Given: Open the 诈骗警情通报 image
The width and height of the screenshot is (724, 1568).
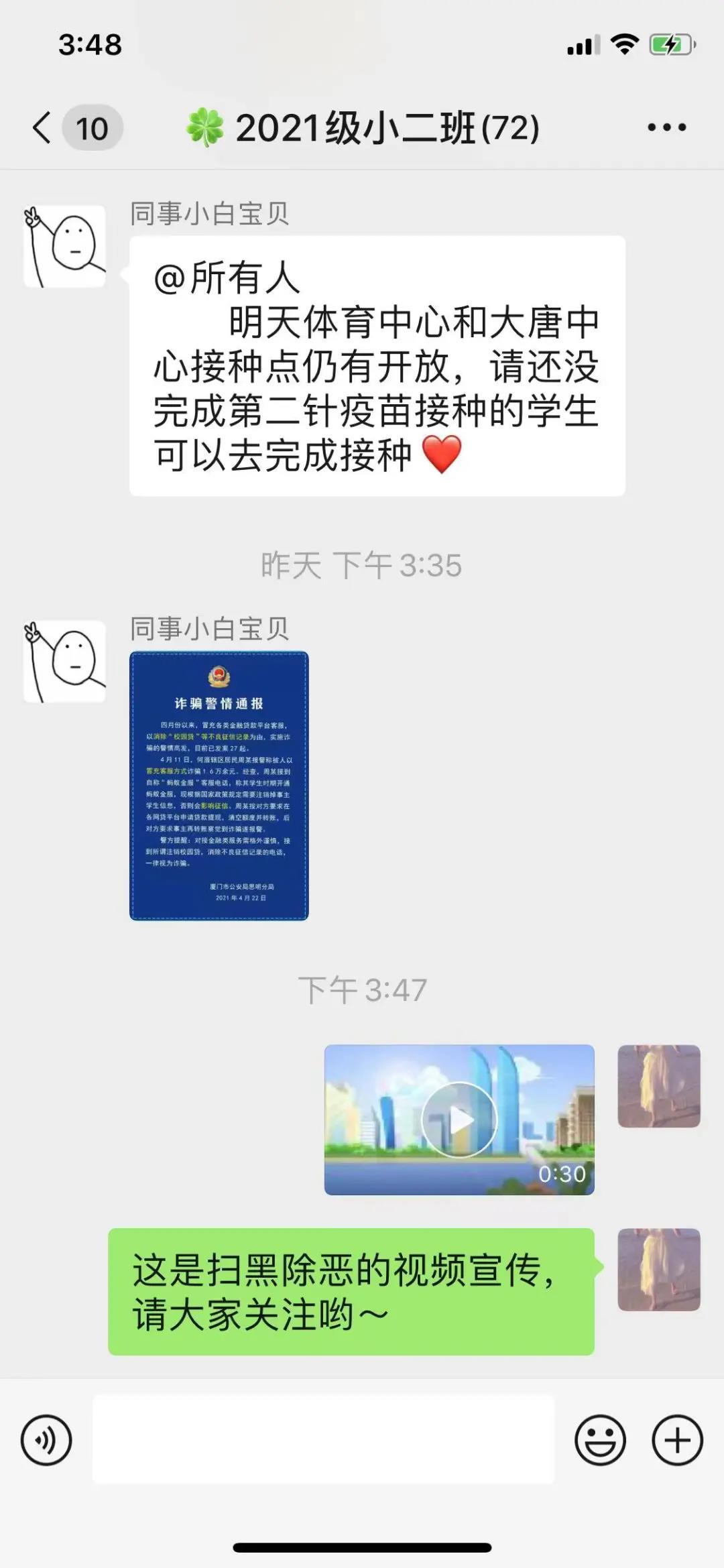Looking at the screenshot, I should click(219, 786).
